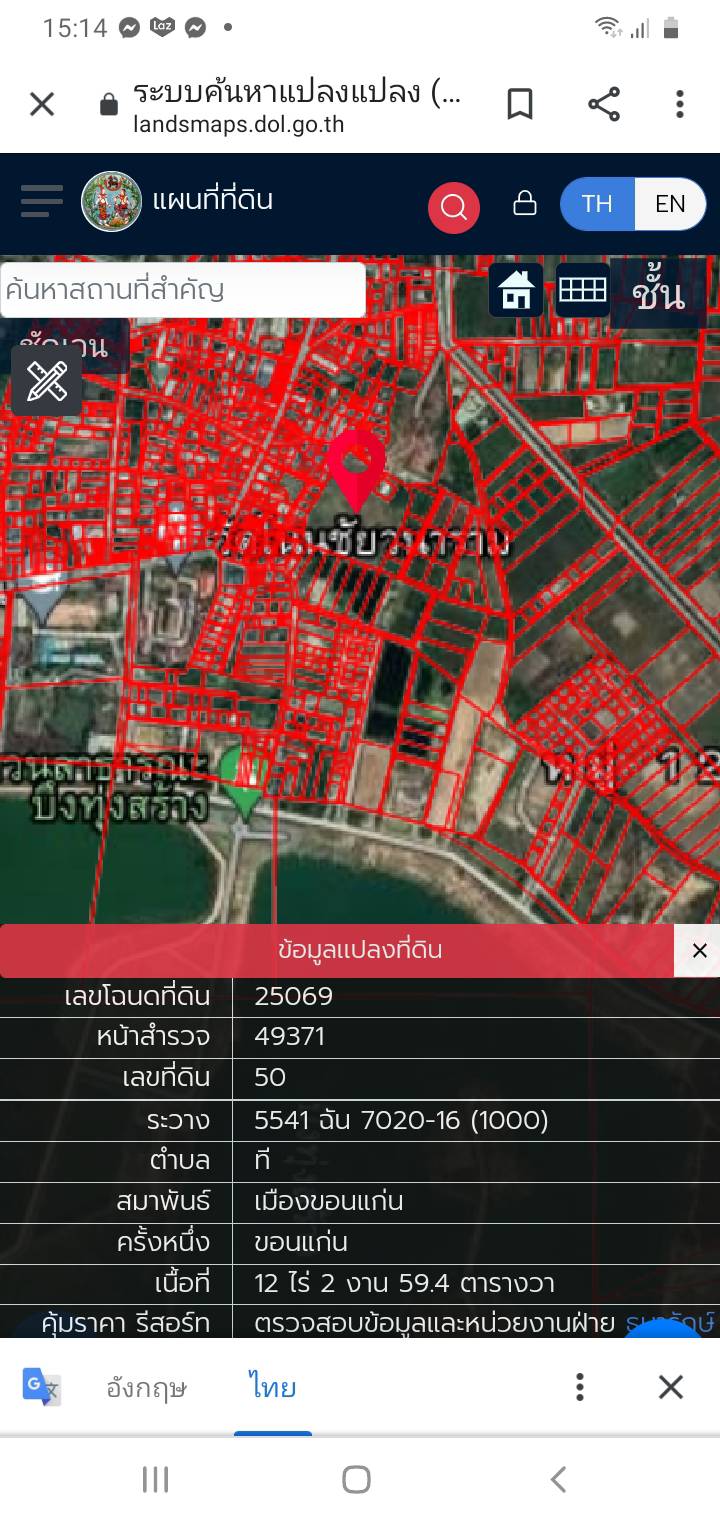Open the ชั้น layers button

click(x=657, y=295)
